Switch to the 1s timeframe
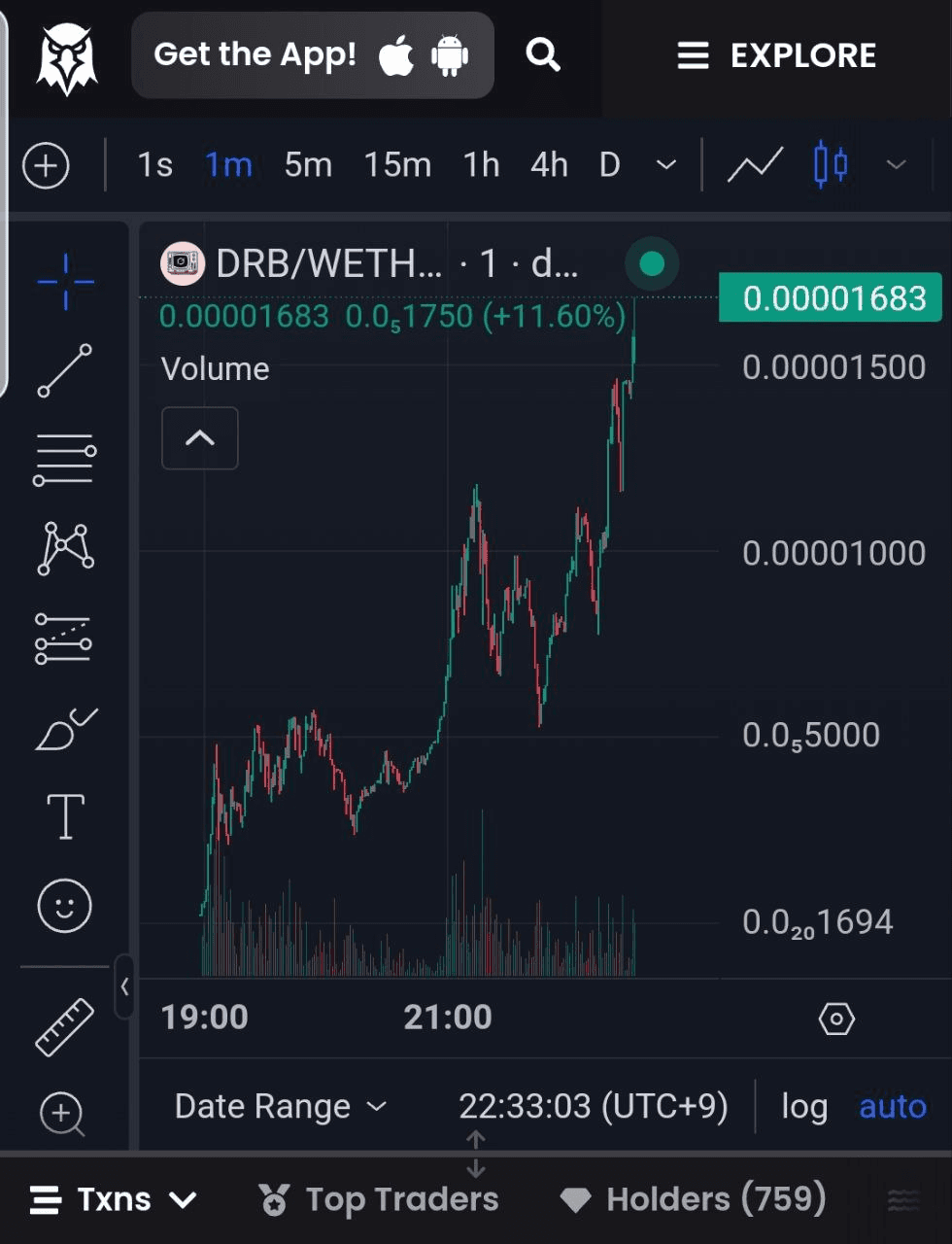952x1244 pixels. coord(154,165)
